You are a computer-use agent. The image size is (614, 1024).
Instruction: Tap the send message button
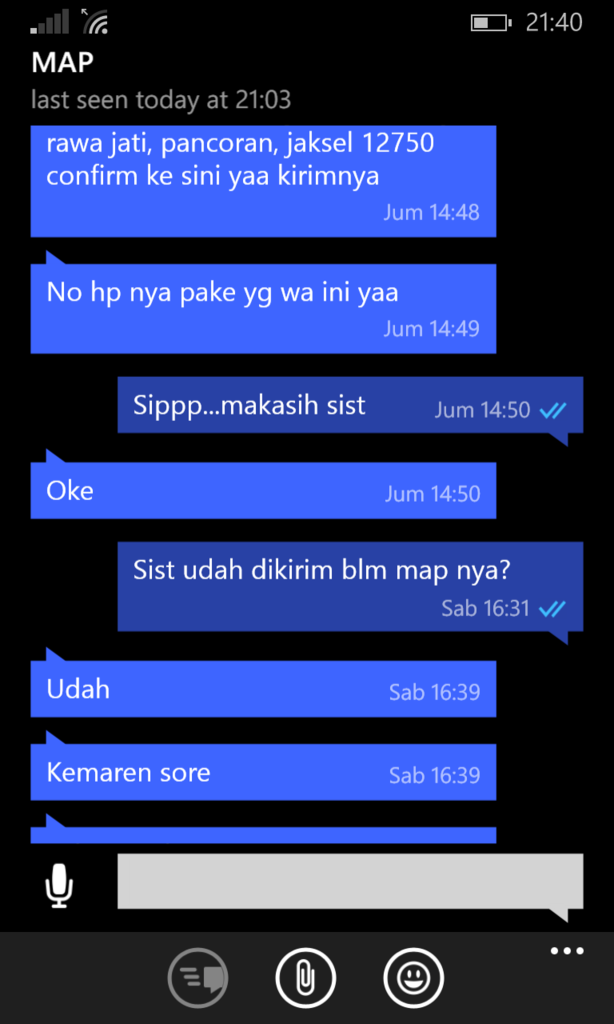[x=198, y=978]
